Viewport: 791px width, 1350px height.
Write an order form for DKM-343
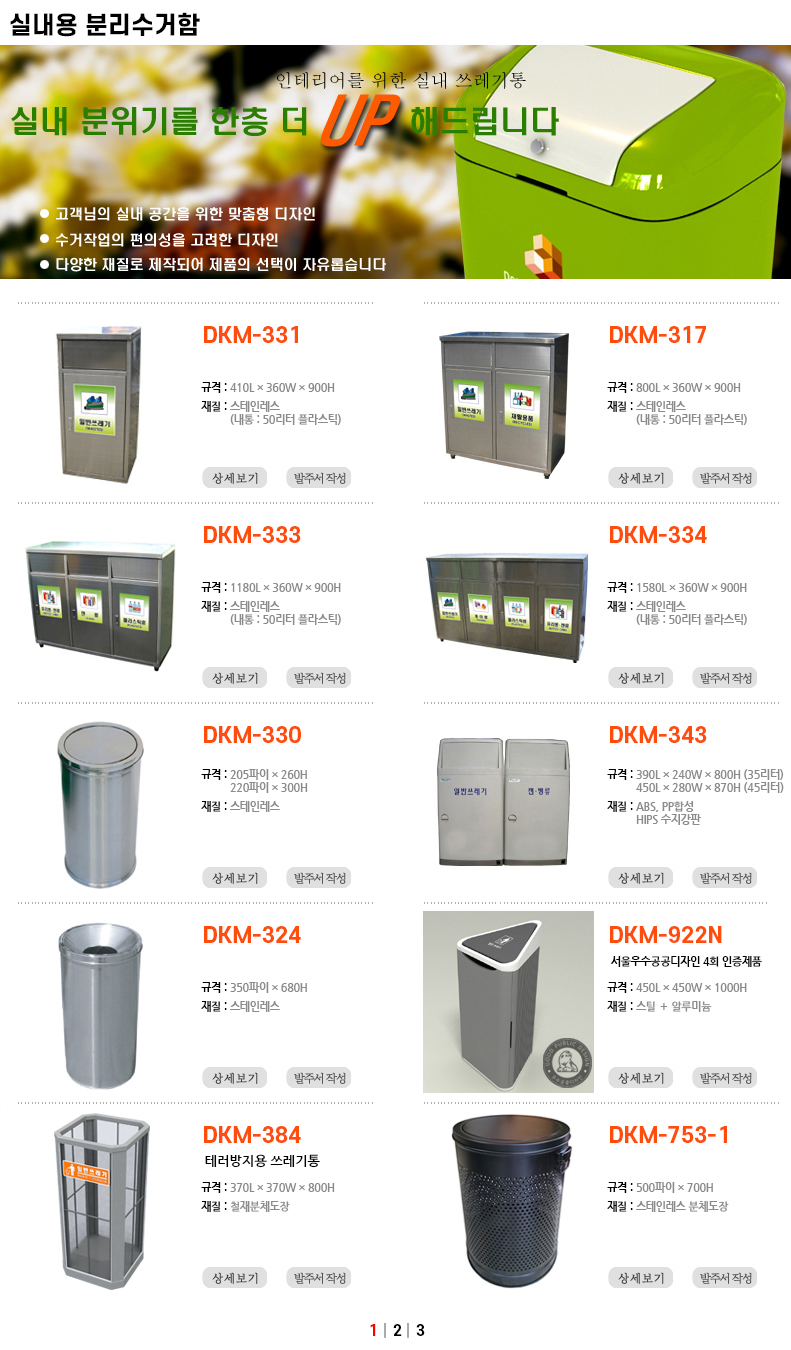pos(724,878)
